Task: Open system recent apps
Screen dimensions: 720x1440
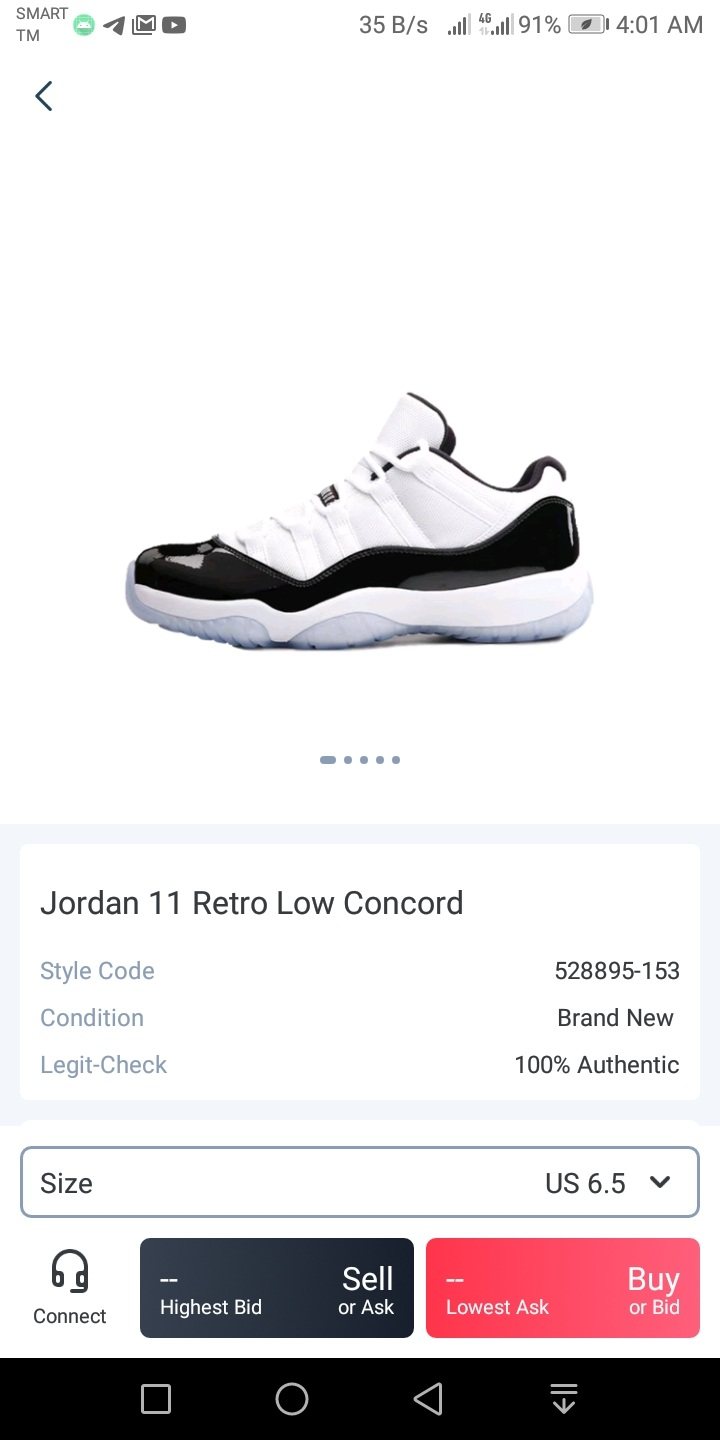Action: [156, 1399]
